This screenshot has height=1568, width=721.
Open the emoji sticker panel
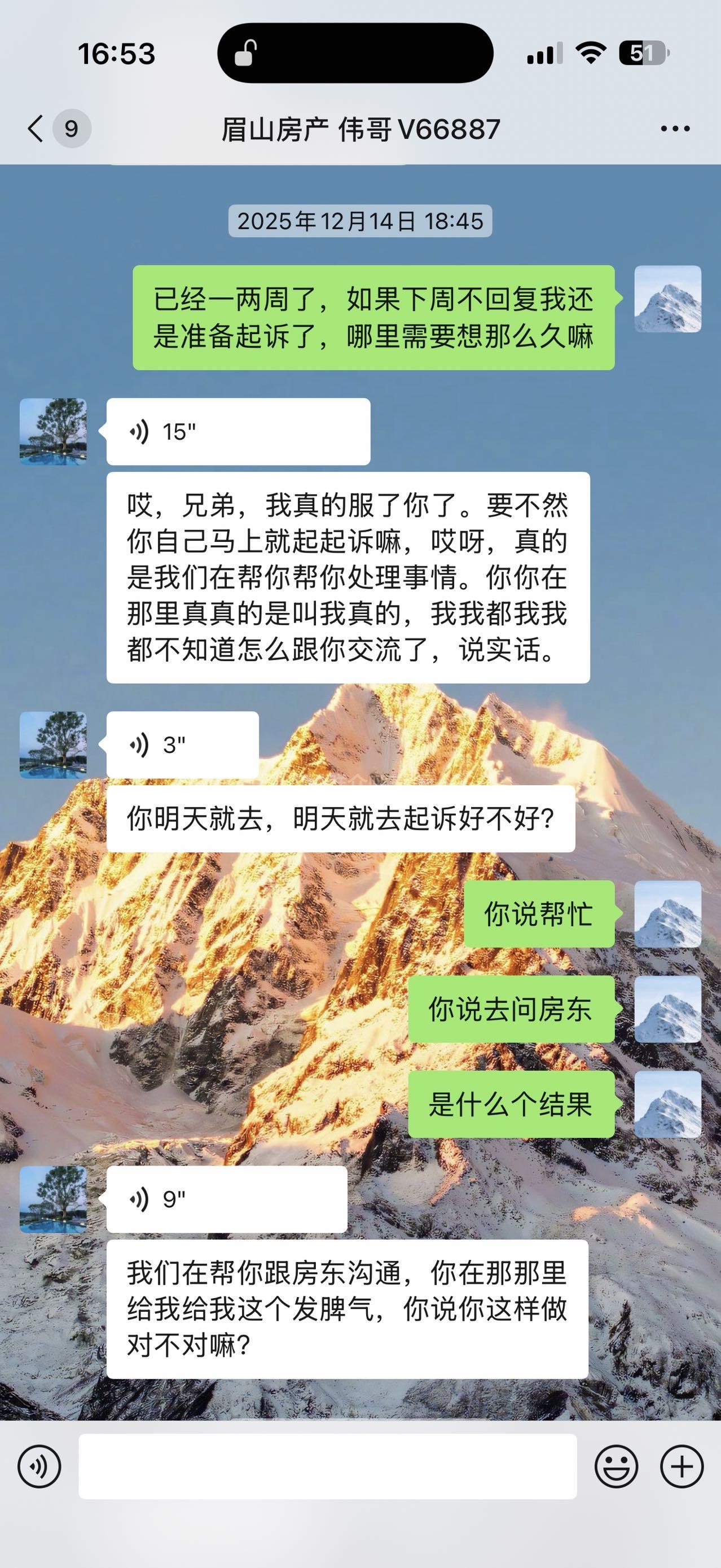tap(616, 1467)
